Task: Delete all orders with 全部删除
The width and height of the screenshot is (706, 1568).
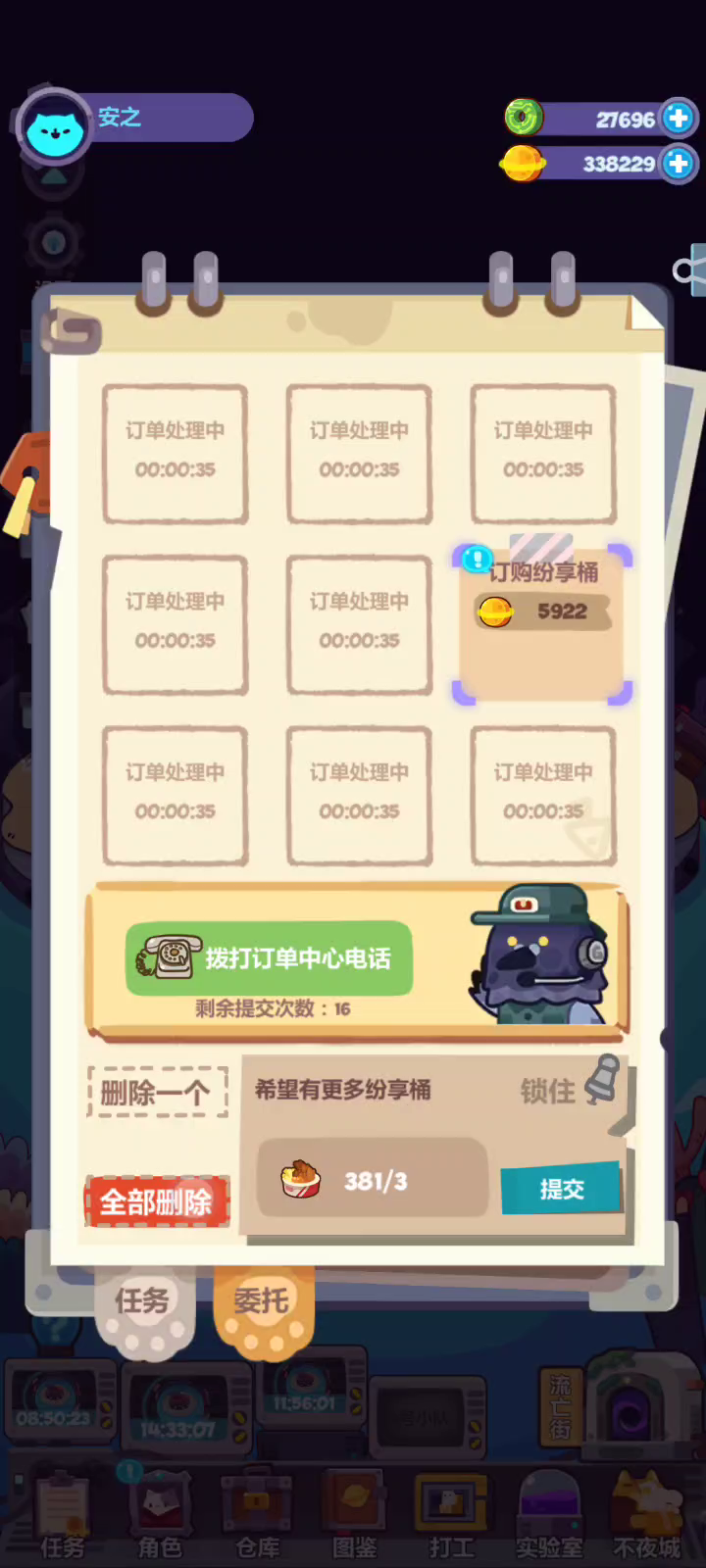Action: 157,1201
